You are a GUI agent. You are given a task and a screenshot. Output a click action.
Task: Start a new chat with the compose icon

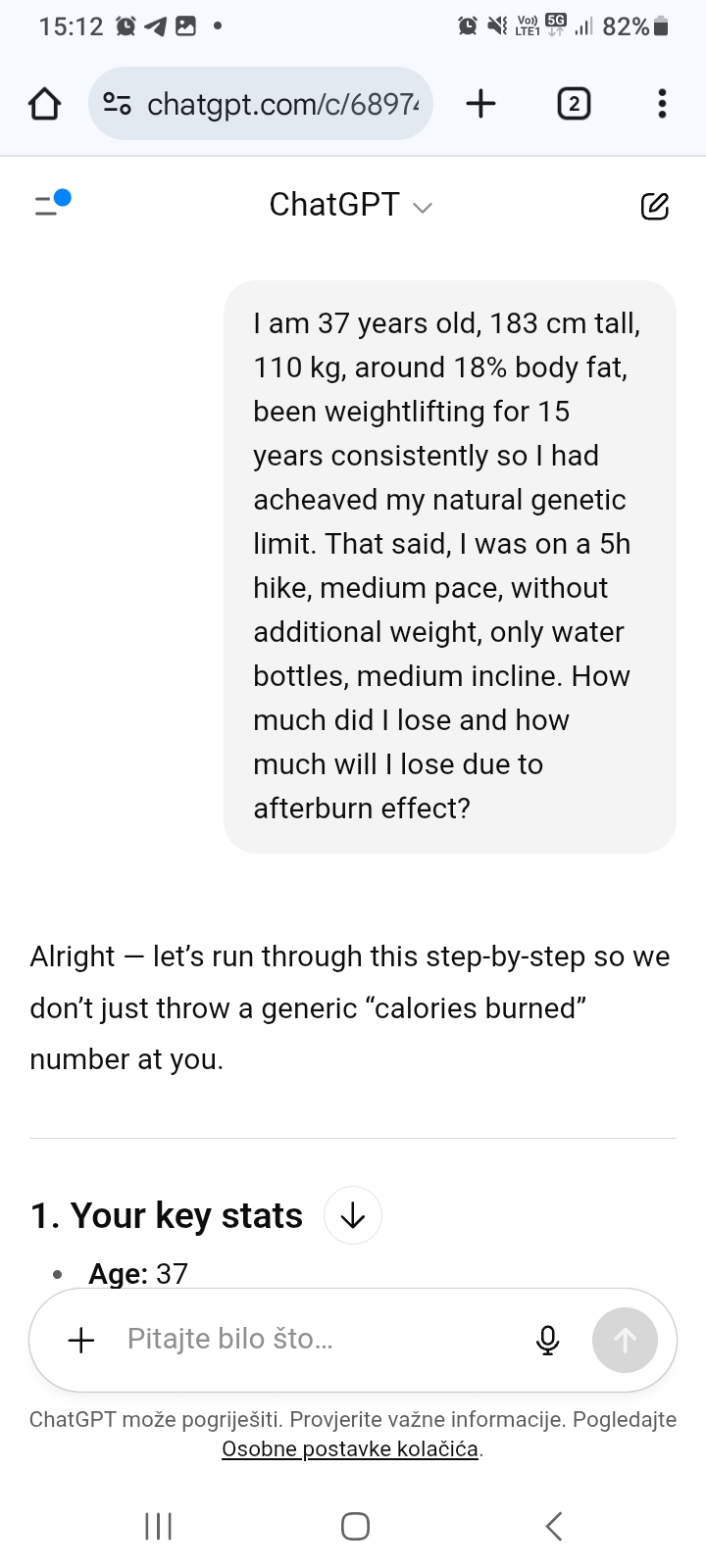tap(654, 206)
